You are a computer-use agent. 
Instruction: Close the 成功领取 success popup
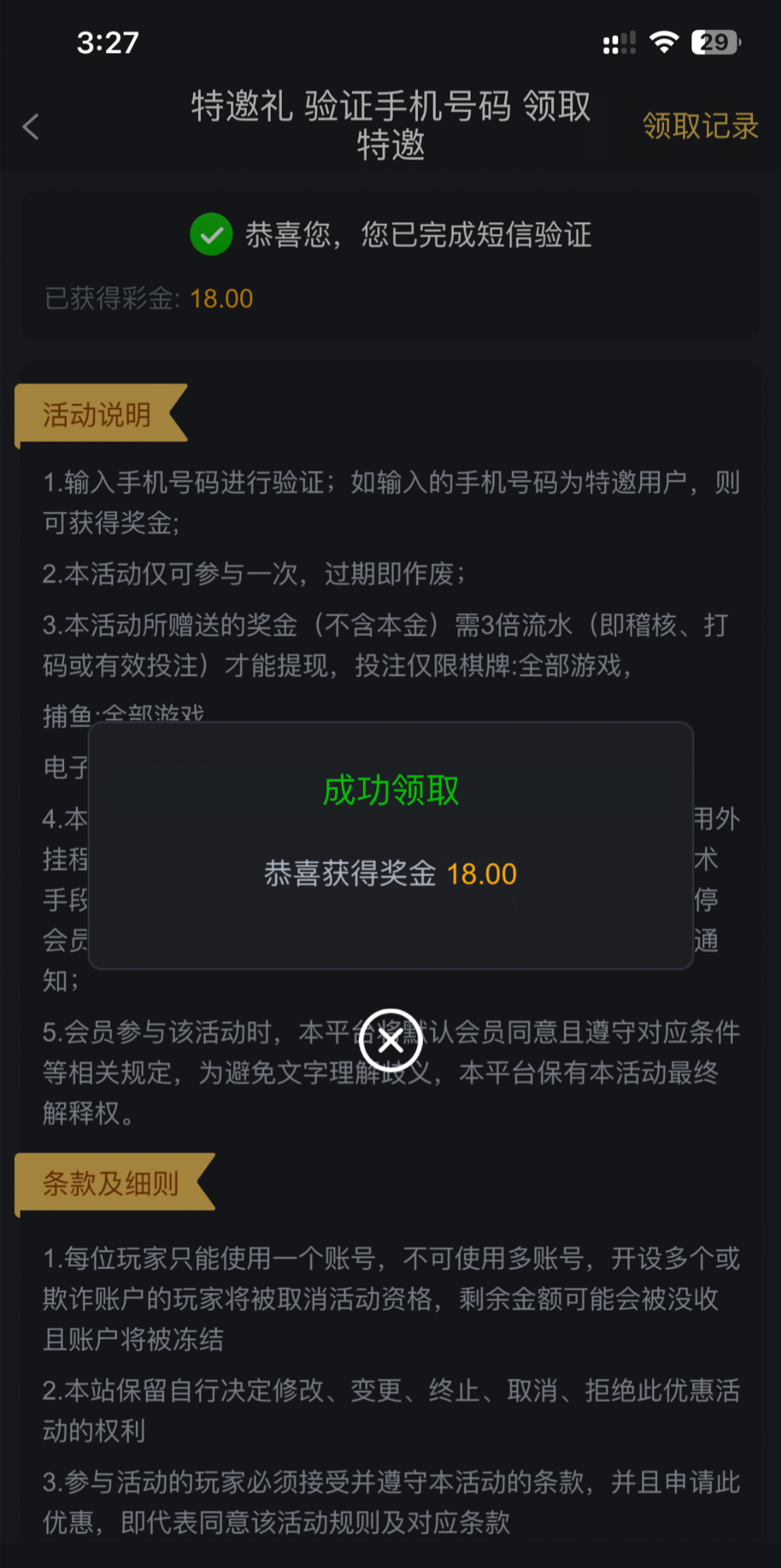(x=390, y=1040)
